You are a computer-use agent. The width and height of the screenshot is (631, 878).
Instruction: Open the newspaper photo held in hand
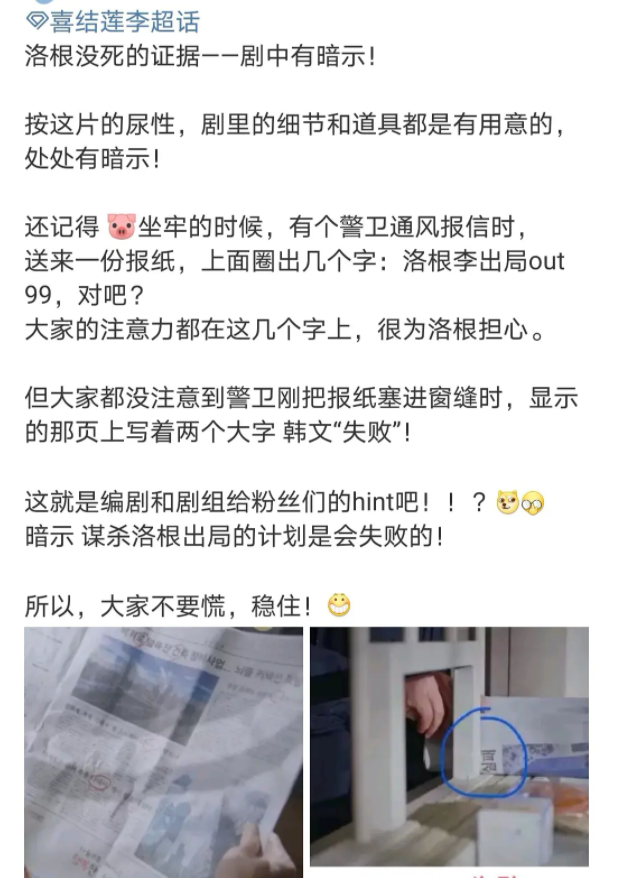163,750
